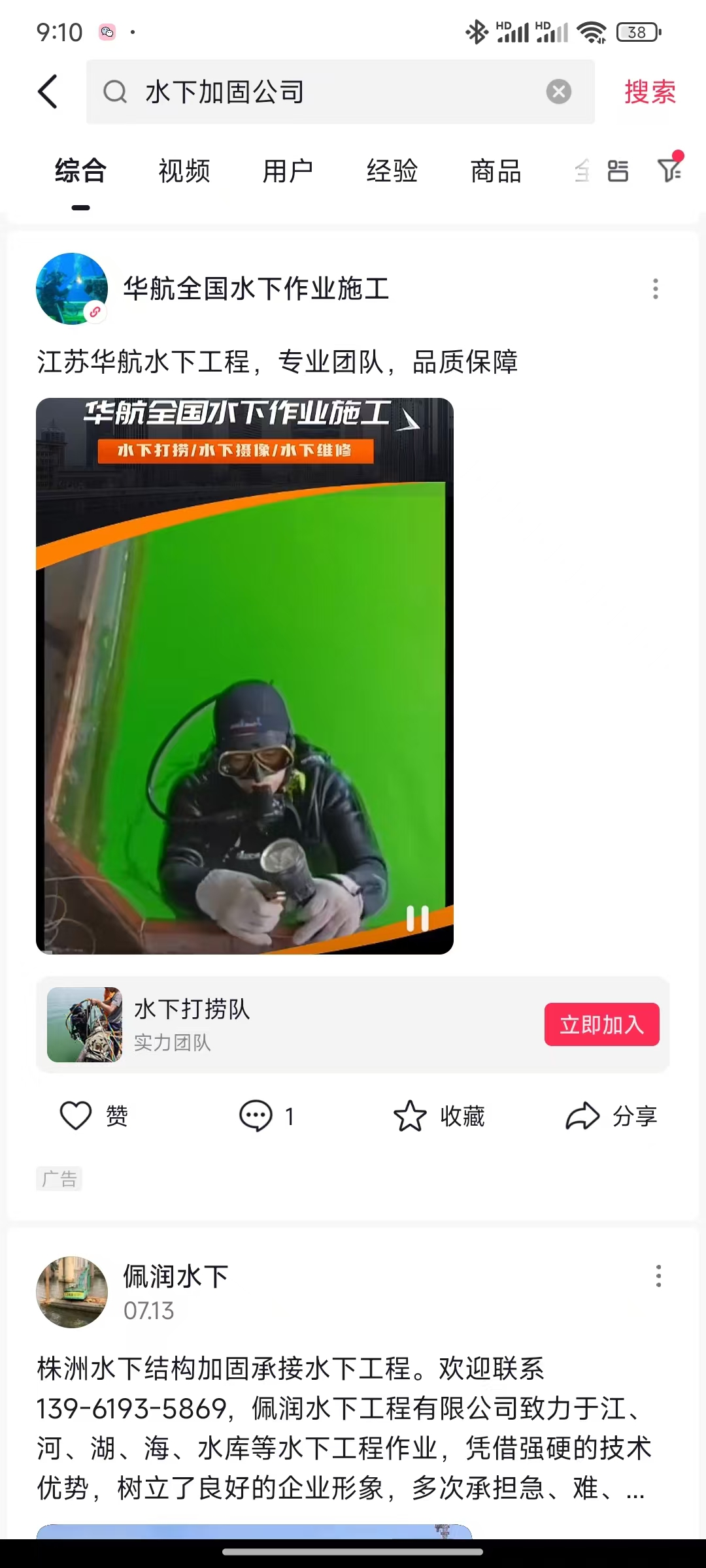Viewport: 706px width, 1568px height.
Task: Clear the search box text
Action: pyautogui.click(x=558, y=91)
